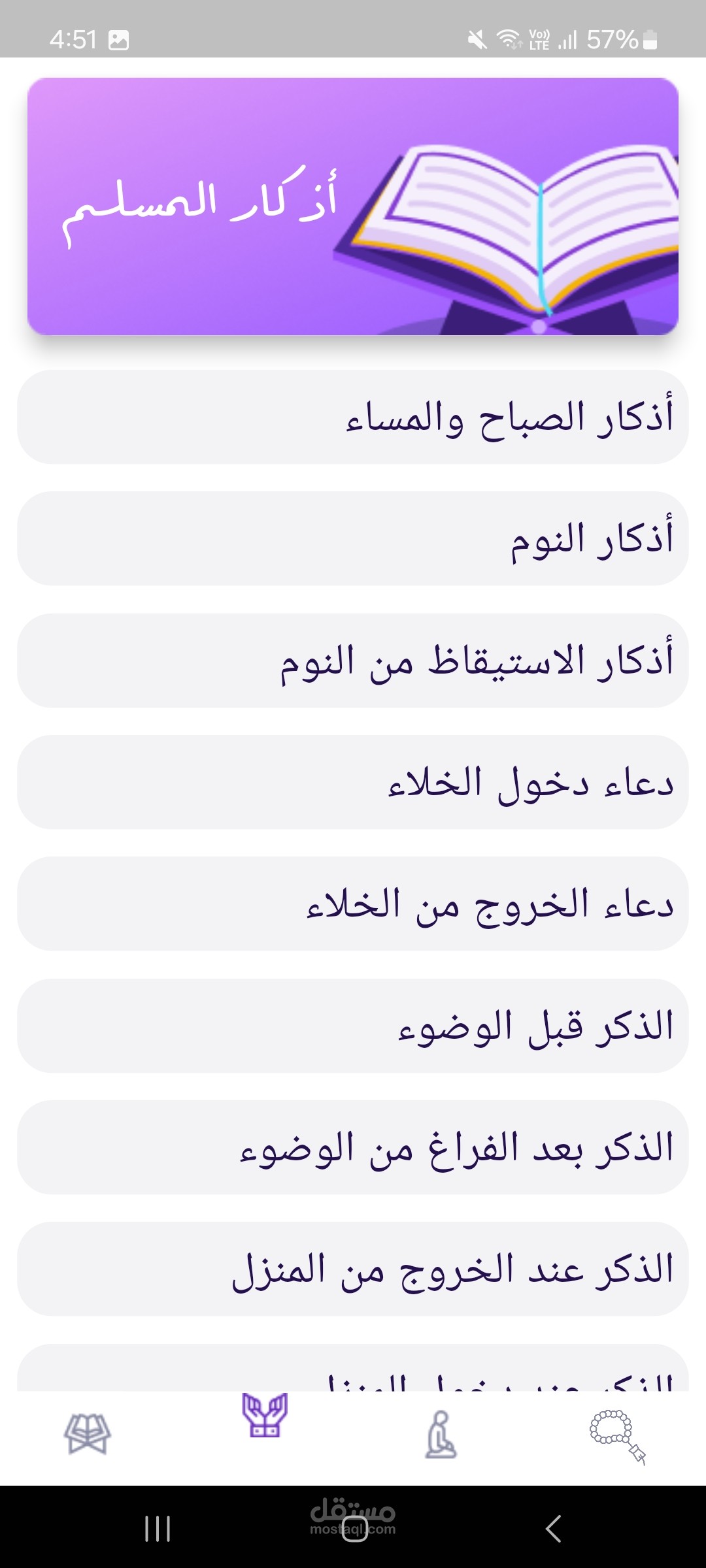Open دعاء دخول الخلاء
Image resolution: width=706 pixels, height=1568 pixels.
[x=353, y=782]
